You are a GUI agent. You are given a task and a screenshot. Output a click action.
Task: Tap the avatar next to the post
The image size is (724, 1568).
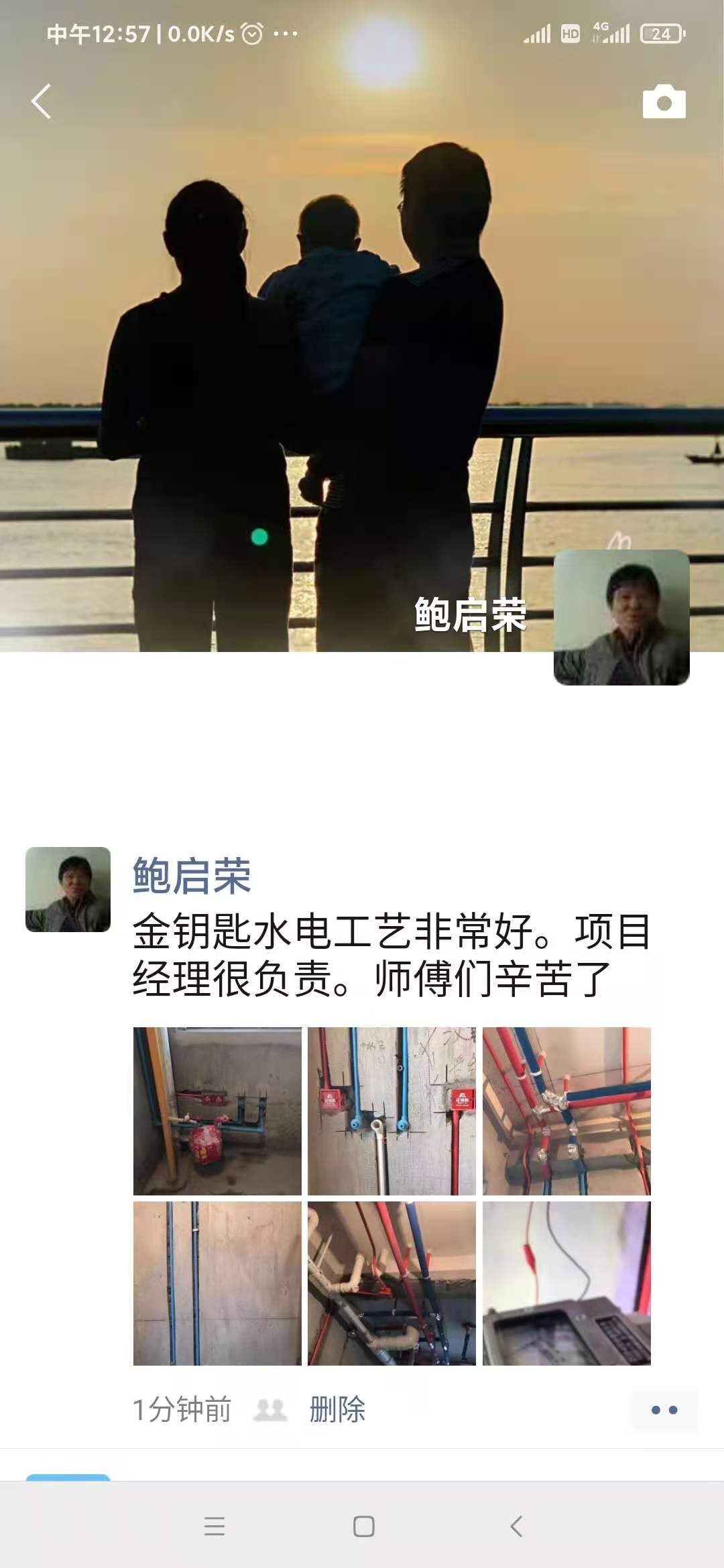66,891
